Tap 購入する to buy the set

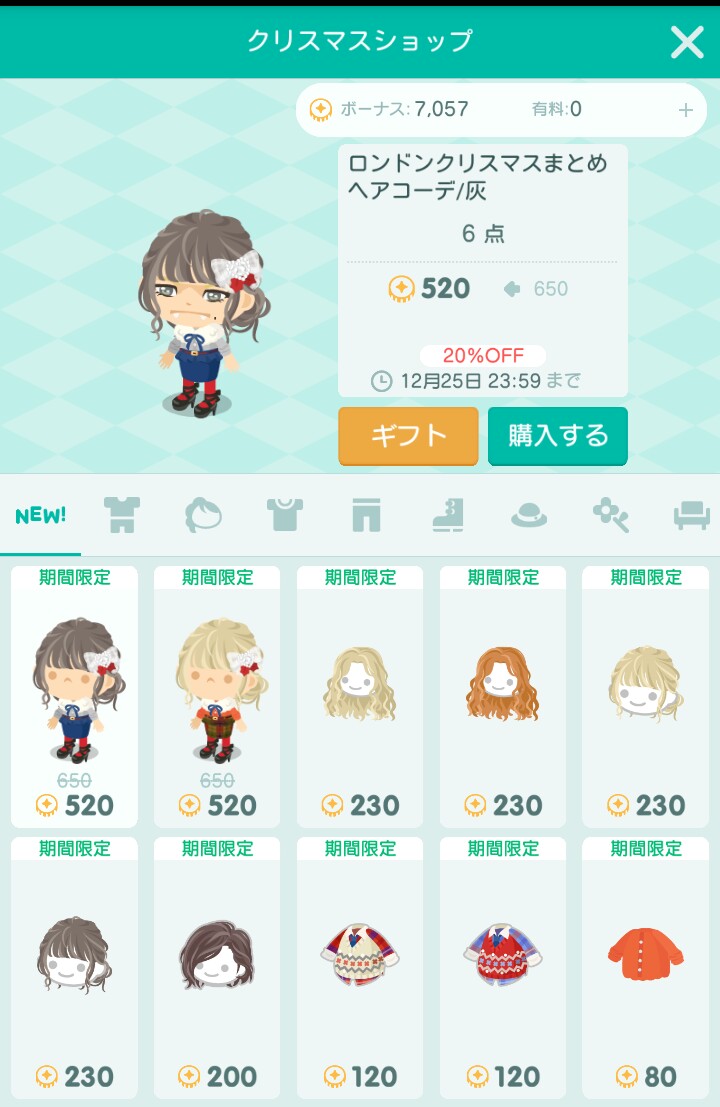[558, 436]
